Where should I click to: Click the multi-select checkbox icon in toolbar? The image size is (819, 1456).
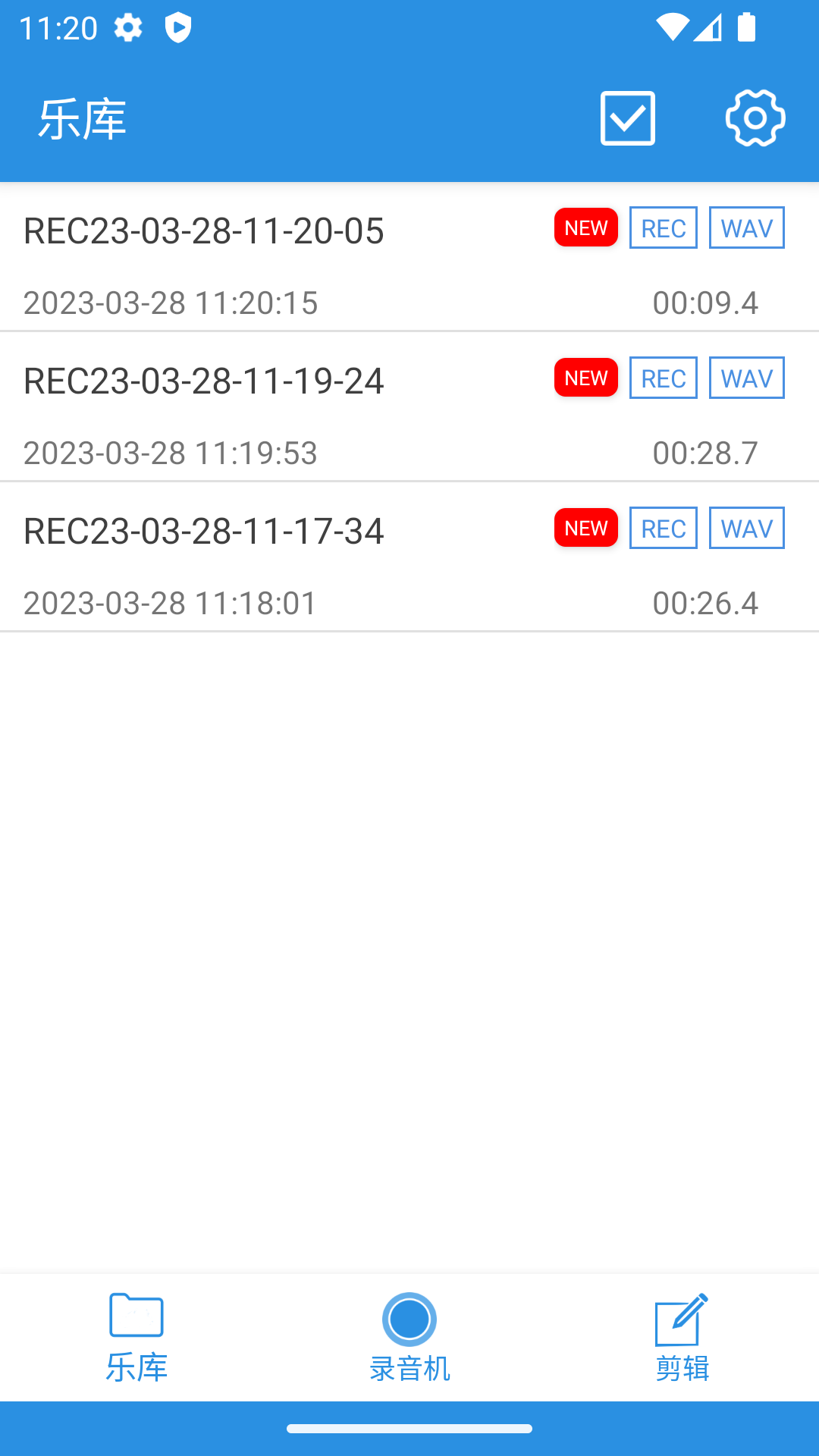click(626, 118)
